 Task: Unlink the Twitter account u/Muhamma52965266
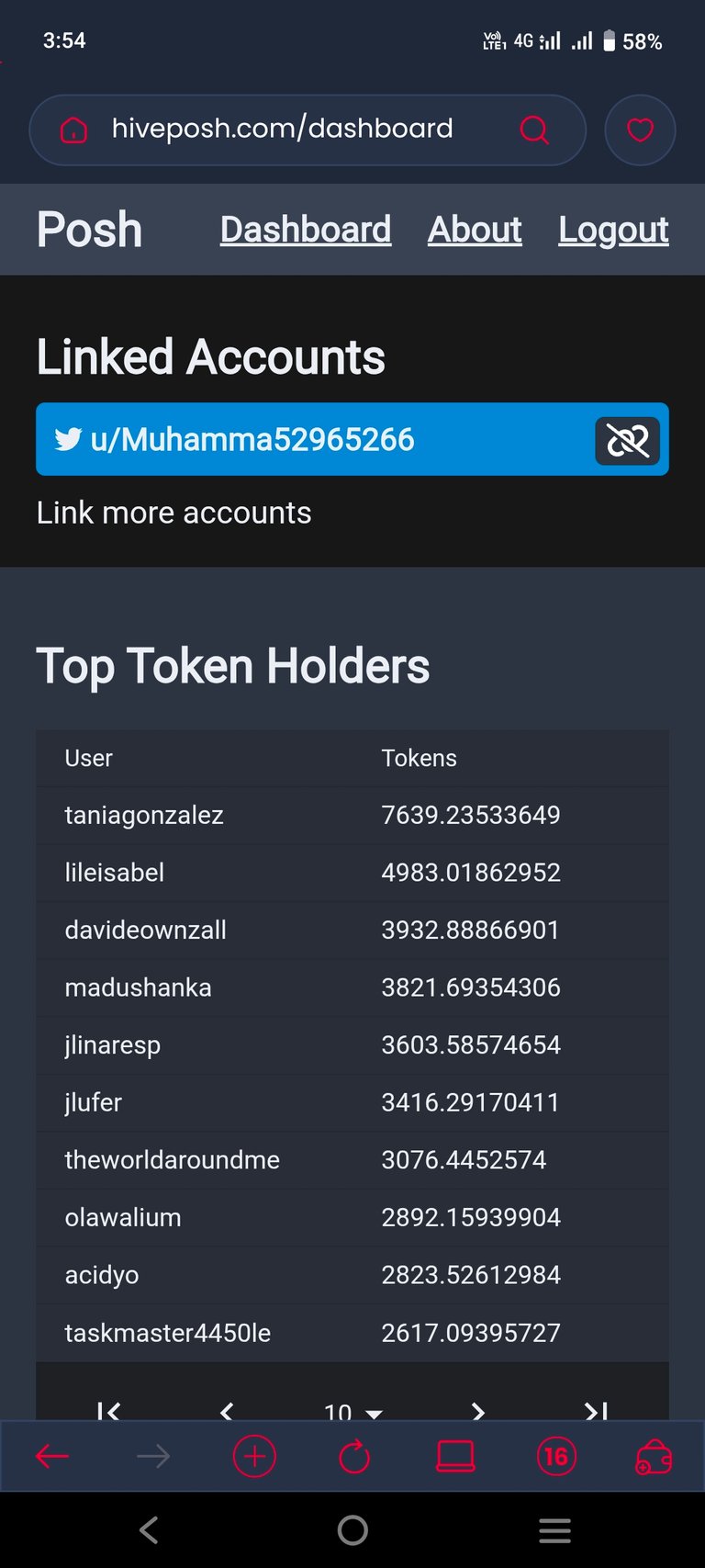click(628, 440)
